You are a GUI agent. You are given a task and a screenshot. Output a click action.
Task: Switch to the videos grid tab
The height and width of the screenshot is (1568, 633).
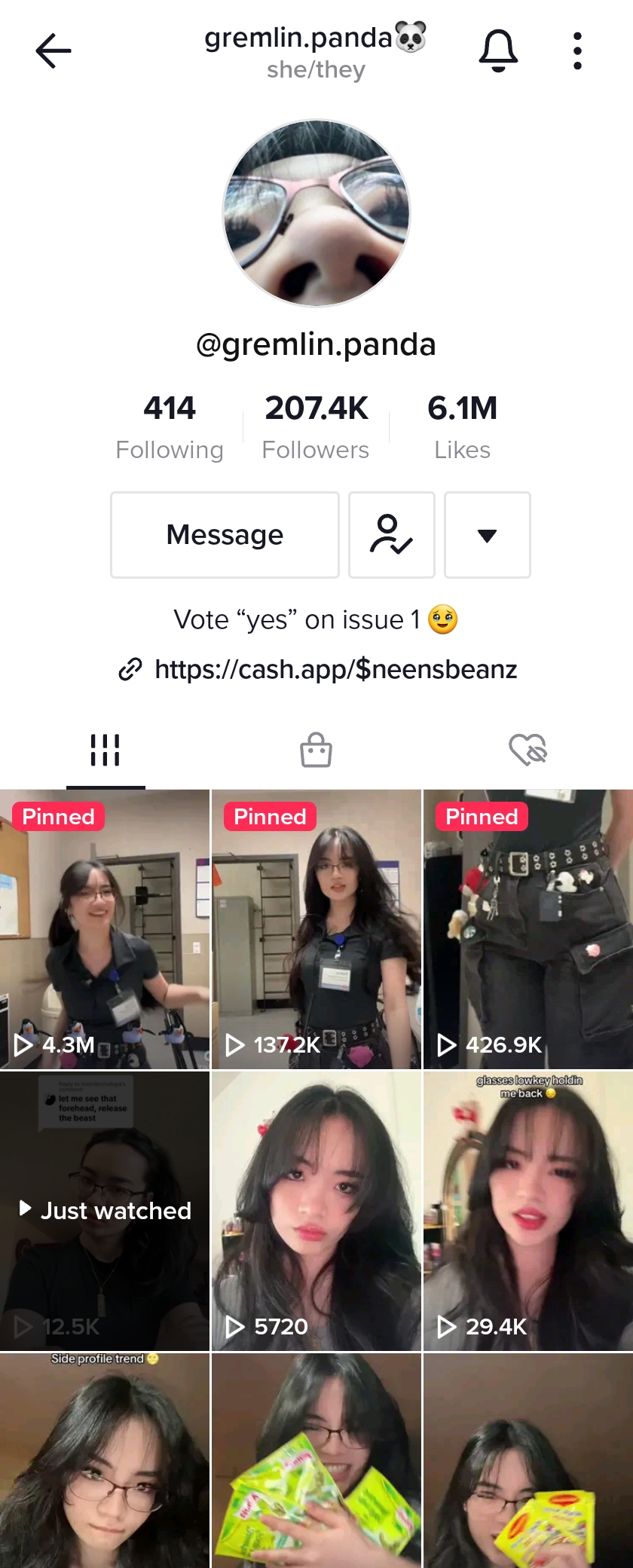105,750
